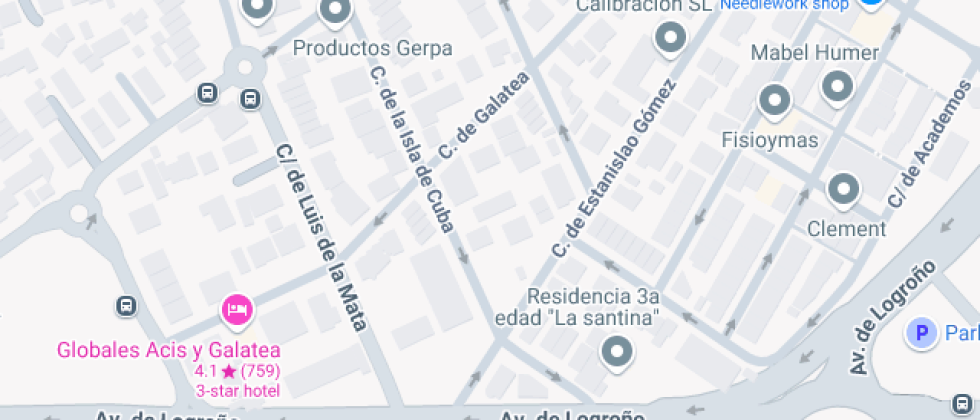Screen dimensions: 980x420
Task: Open the Residencia 3a edad "La santina" pin
Action: (616, 351)
